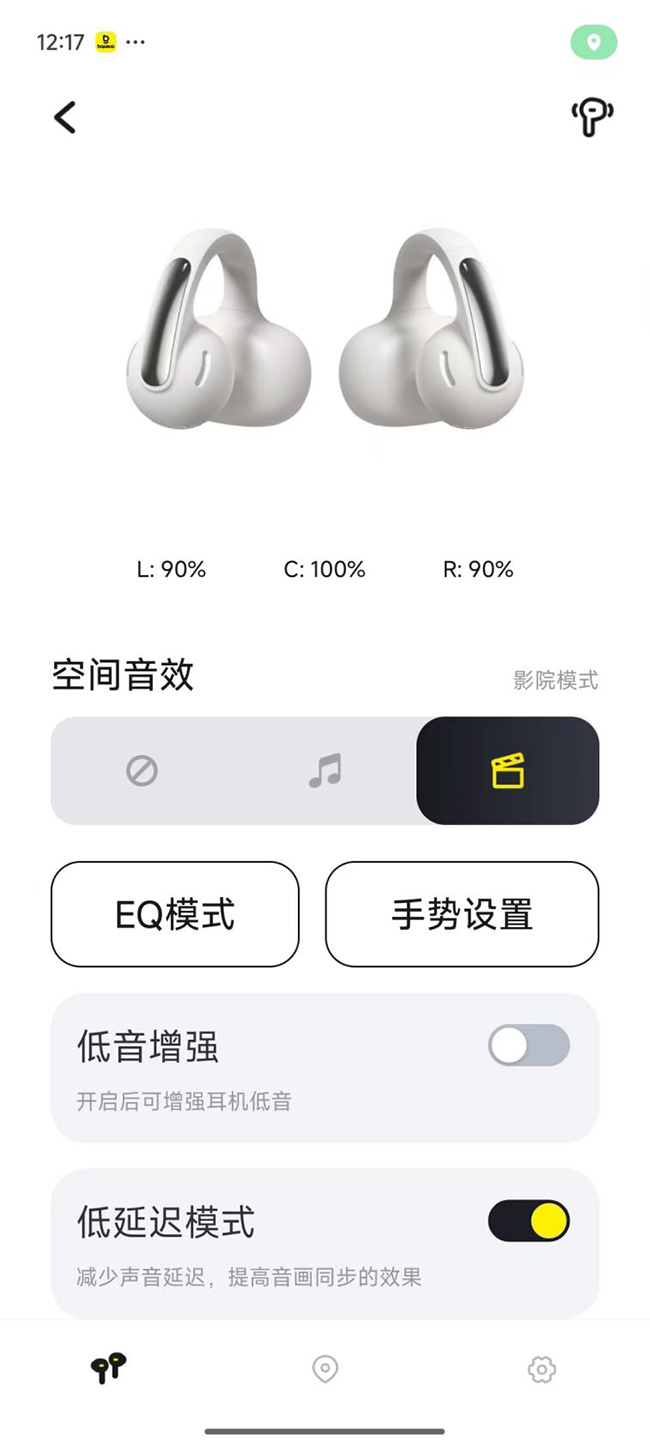
Task: Open EQ模式 settings
Action: (x=175, y=914)
